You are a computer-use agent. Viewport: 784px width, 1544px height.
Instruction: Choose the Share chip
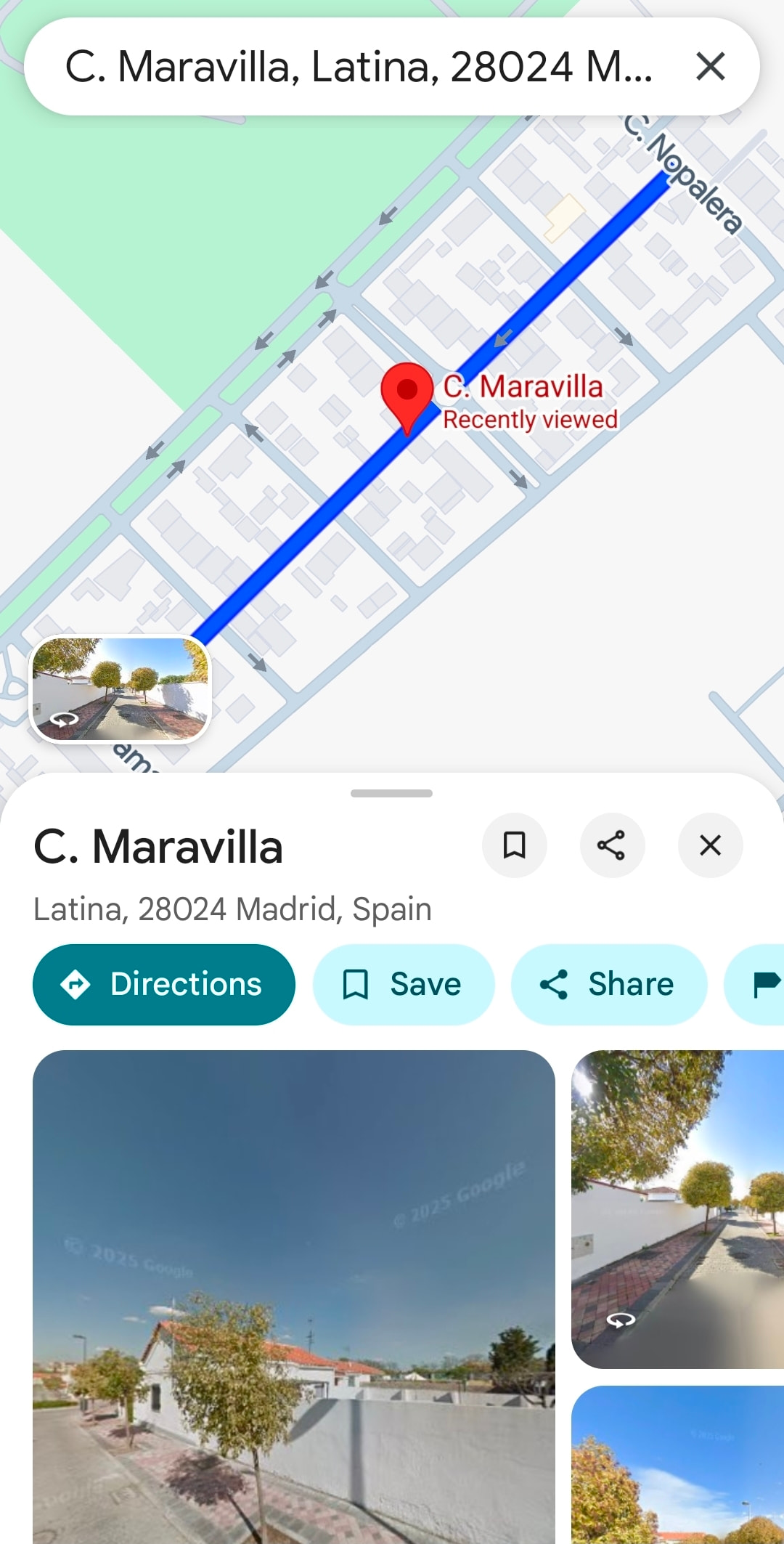click(x=608, y=985)
